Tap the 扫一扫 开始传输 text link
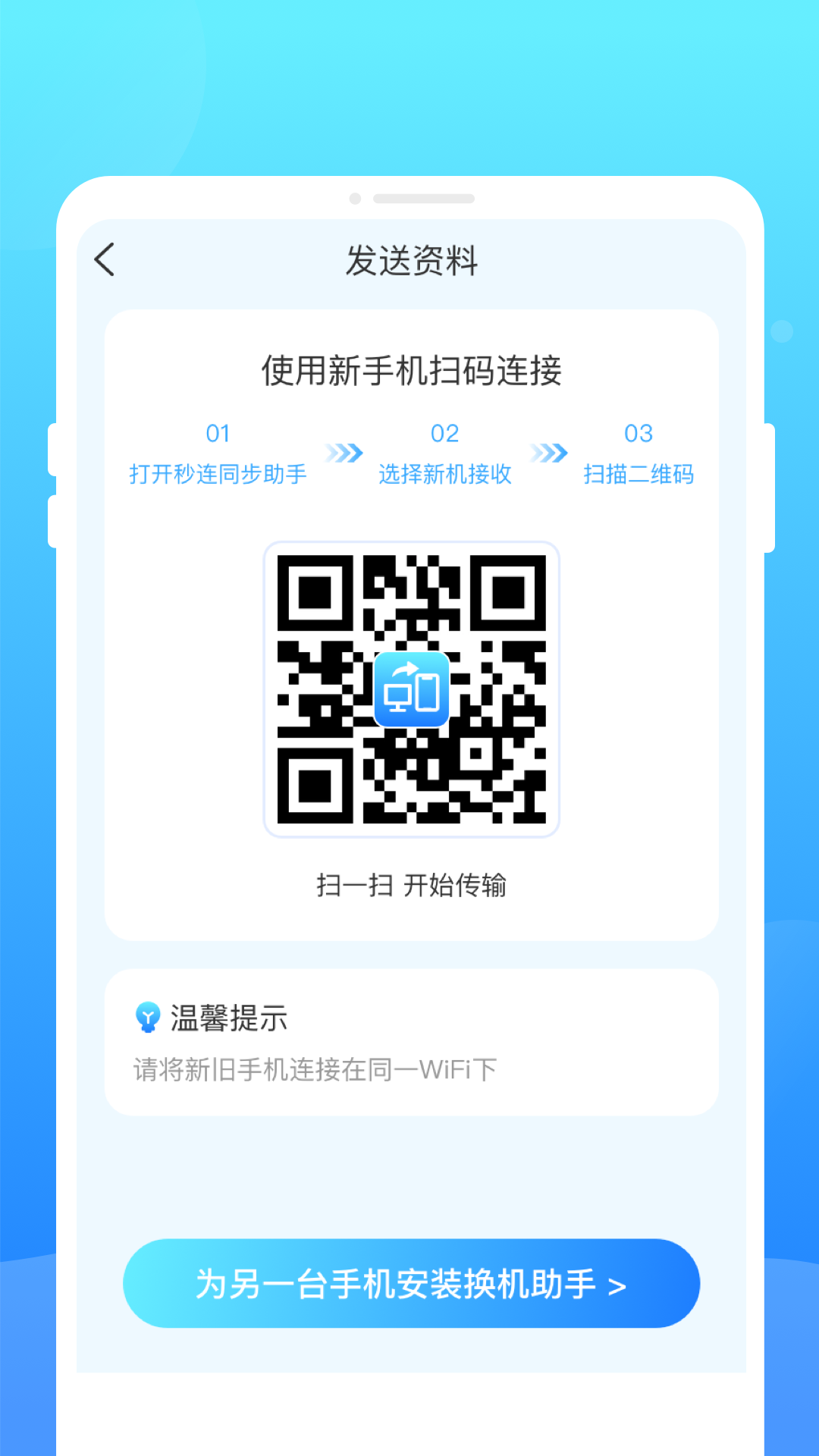Screen dimensions: 819x1456 [412, 886]
